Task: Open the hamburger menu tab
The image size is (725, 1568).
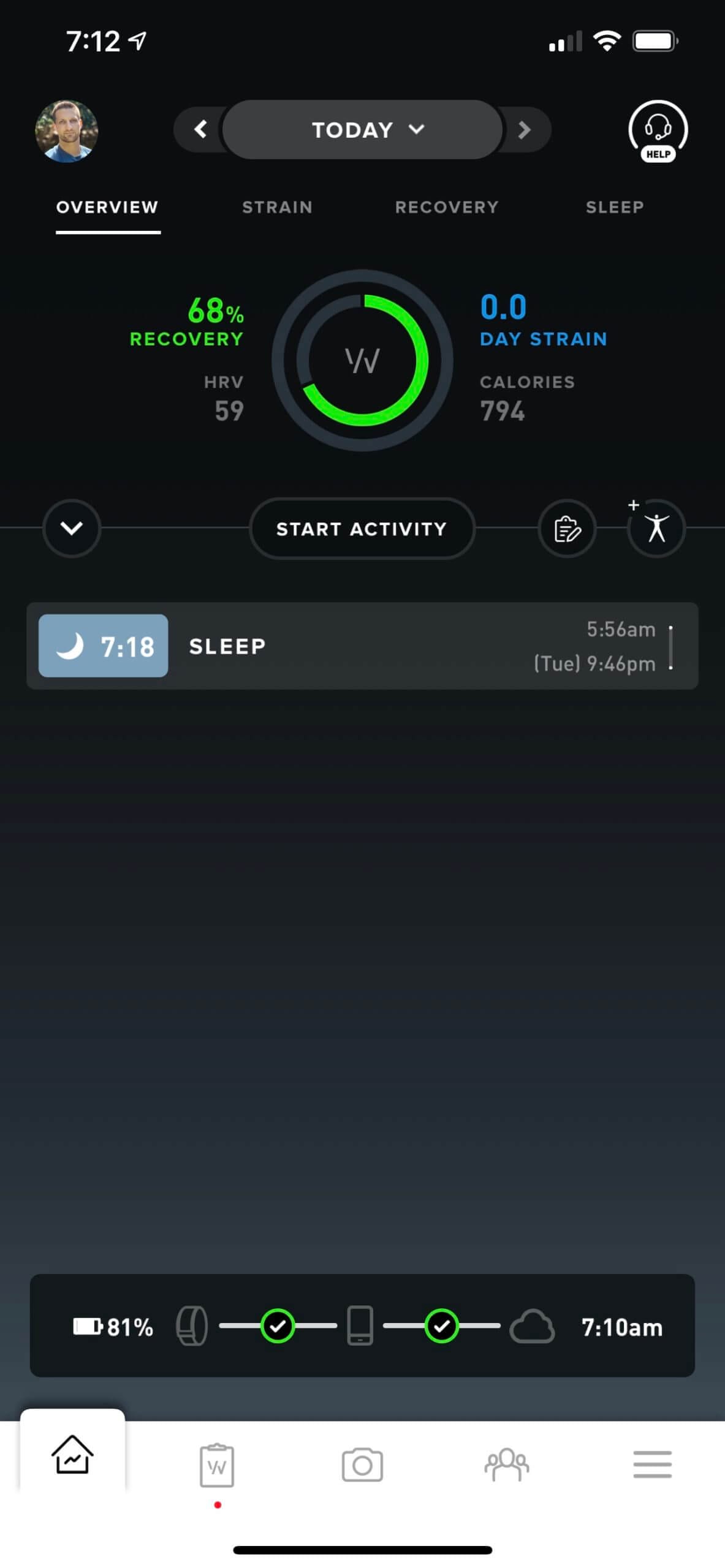Action: [652, 1465]
